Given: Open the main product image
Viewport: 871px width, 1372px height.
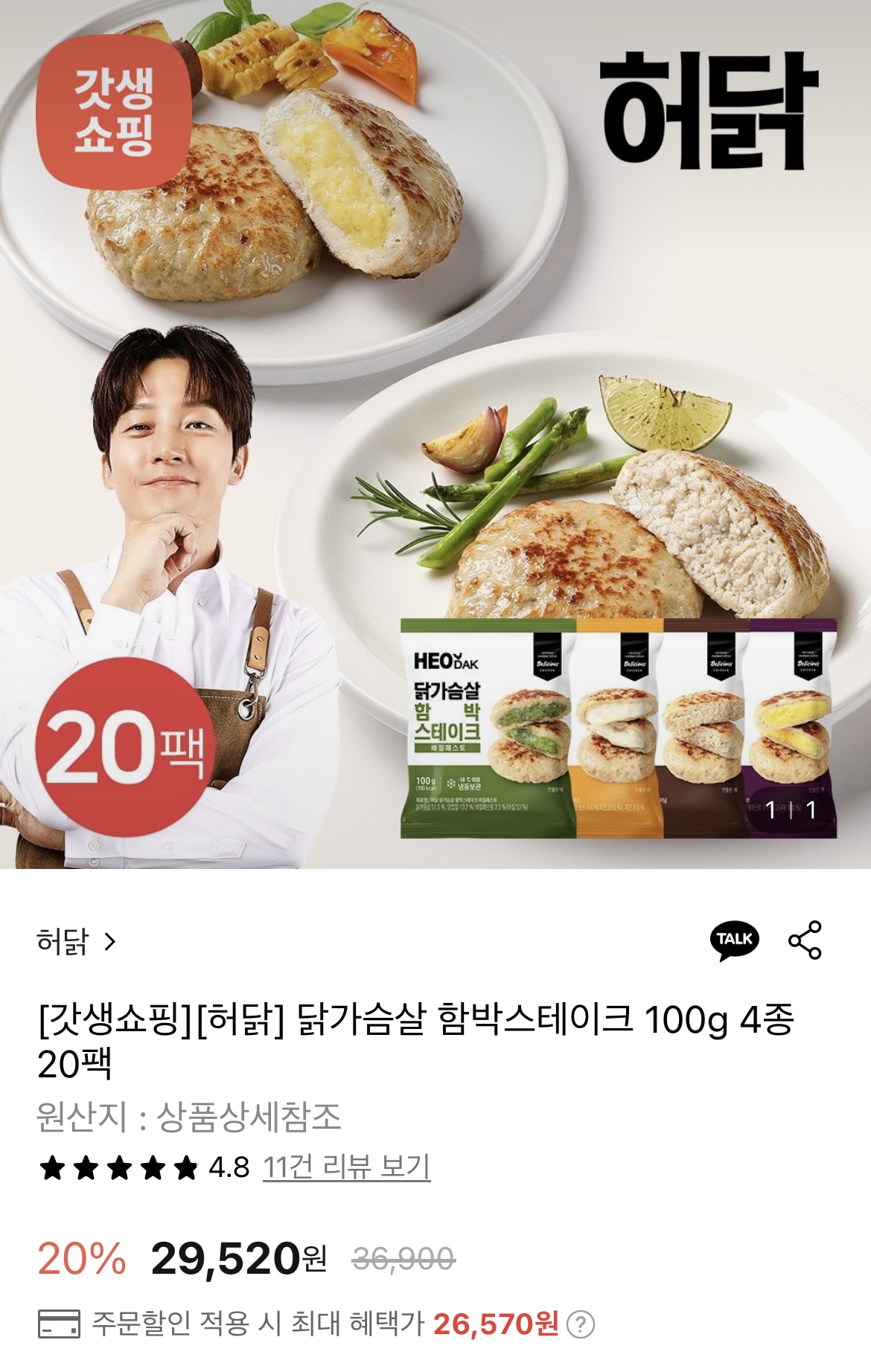Looking at the screenshot, I should click(x=435, y=434).
